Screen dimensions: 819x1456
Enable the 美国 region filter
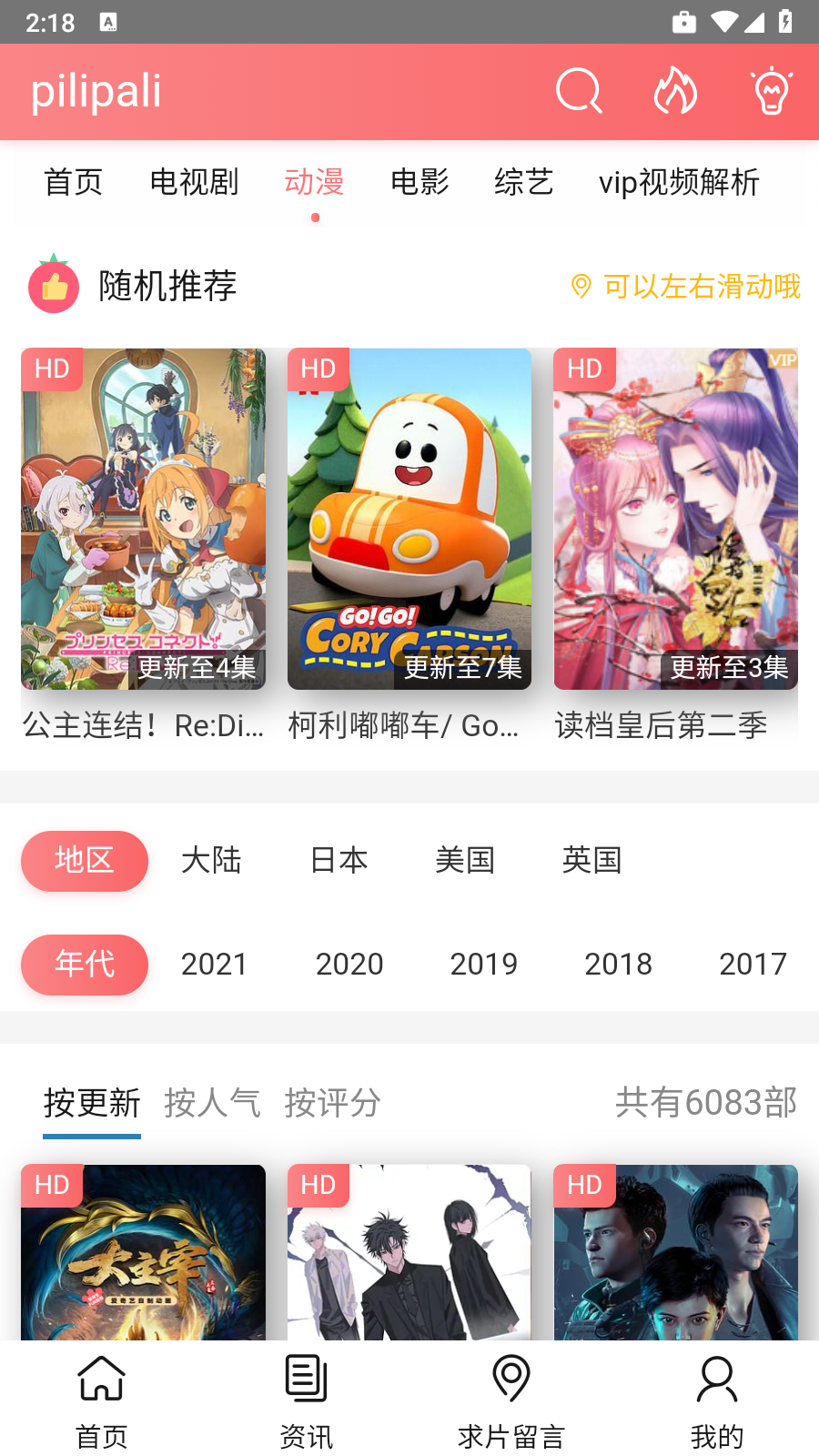click(465, 861)
